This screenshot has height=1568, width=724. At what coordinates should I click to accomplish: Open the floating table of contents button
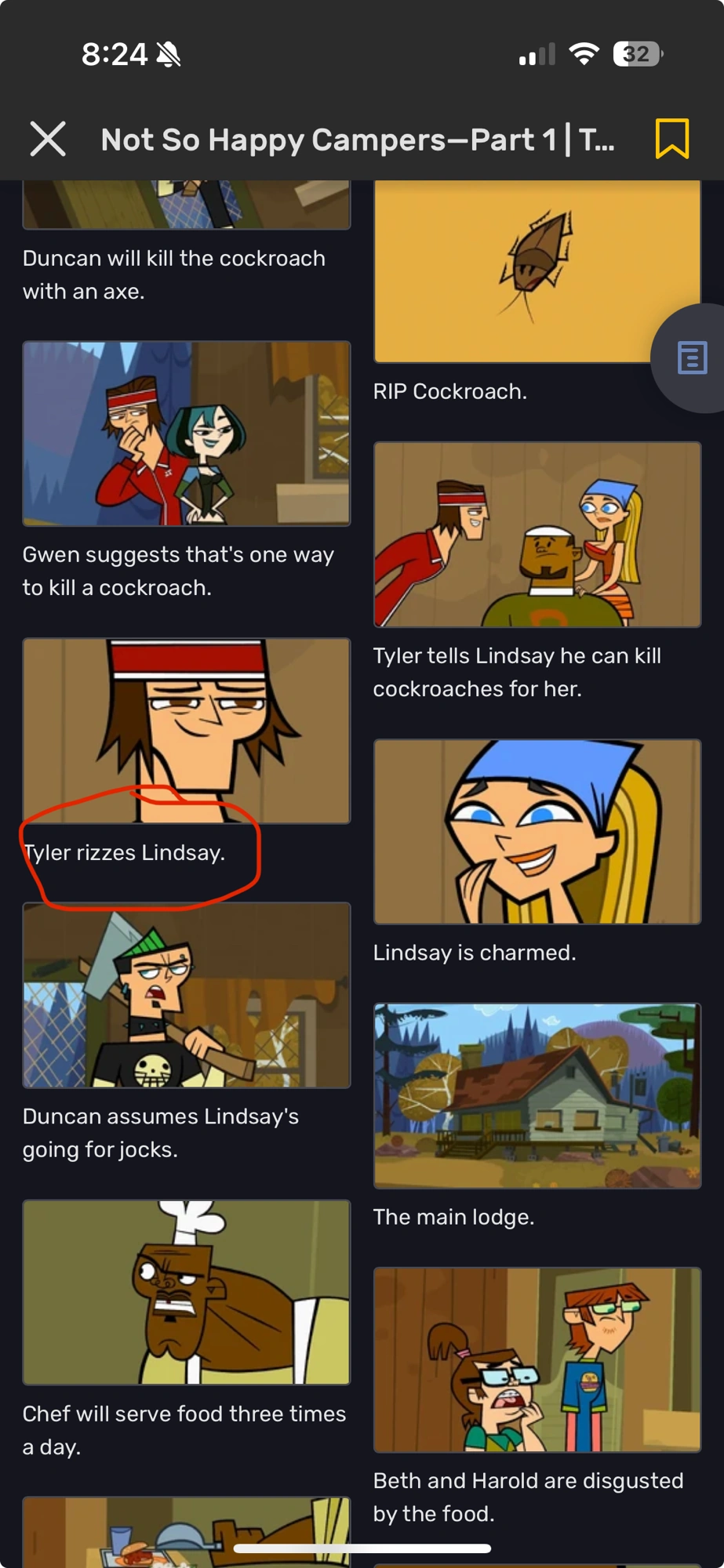click(x=691, y=358)
